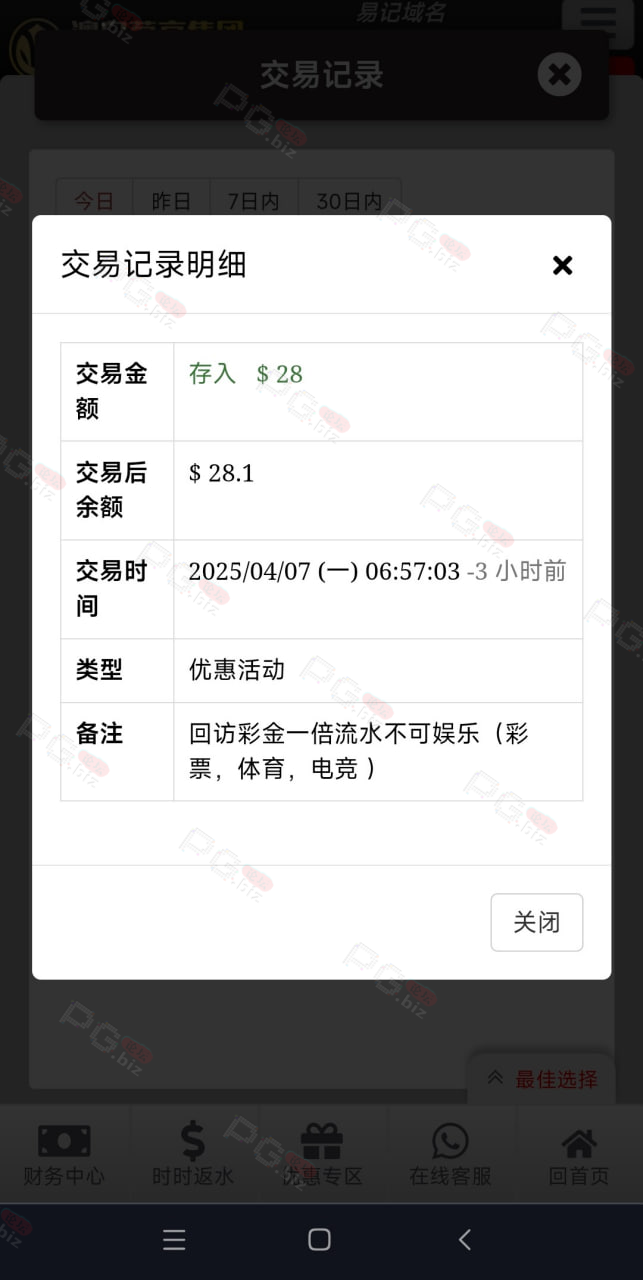Open the system recent apps button
This screenshot has height=1280, width=643.
(174, 1240)
